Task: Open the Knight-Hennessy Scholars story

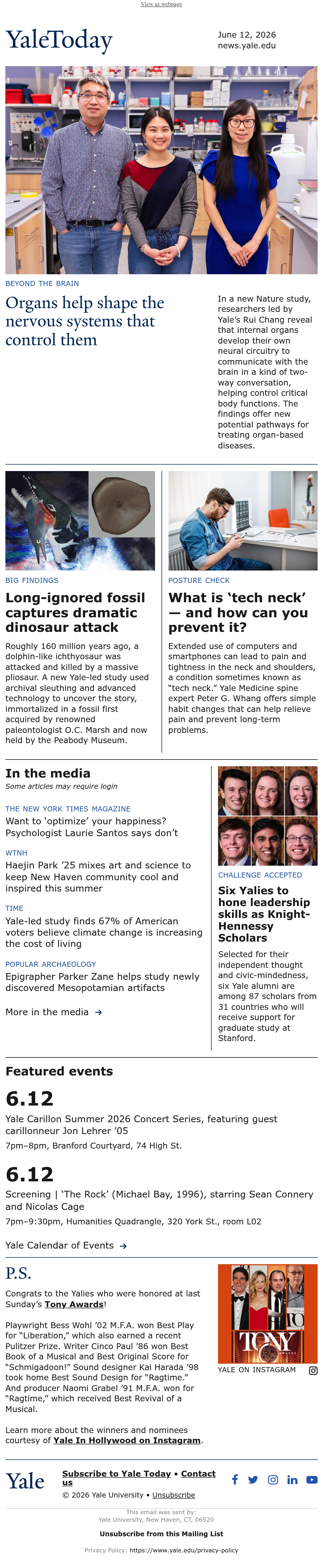Action: coord(264,914)
